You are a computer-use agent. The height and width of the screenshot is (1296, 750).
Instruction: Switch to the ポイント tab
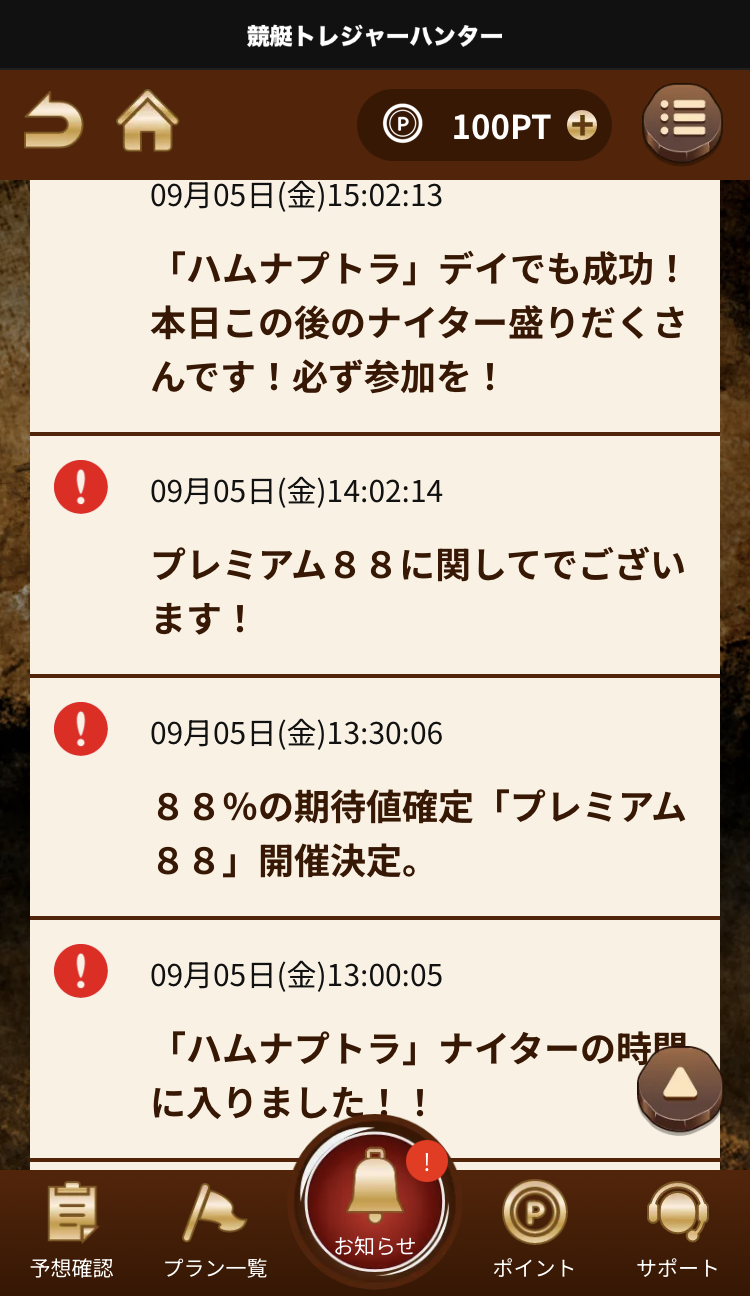[534, 1231]
